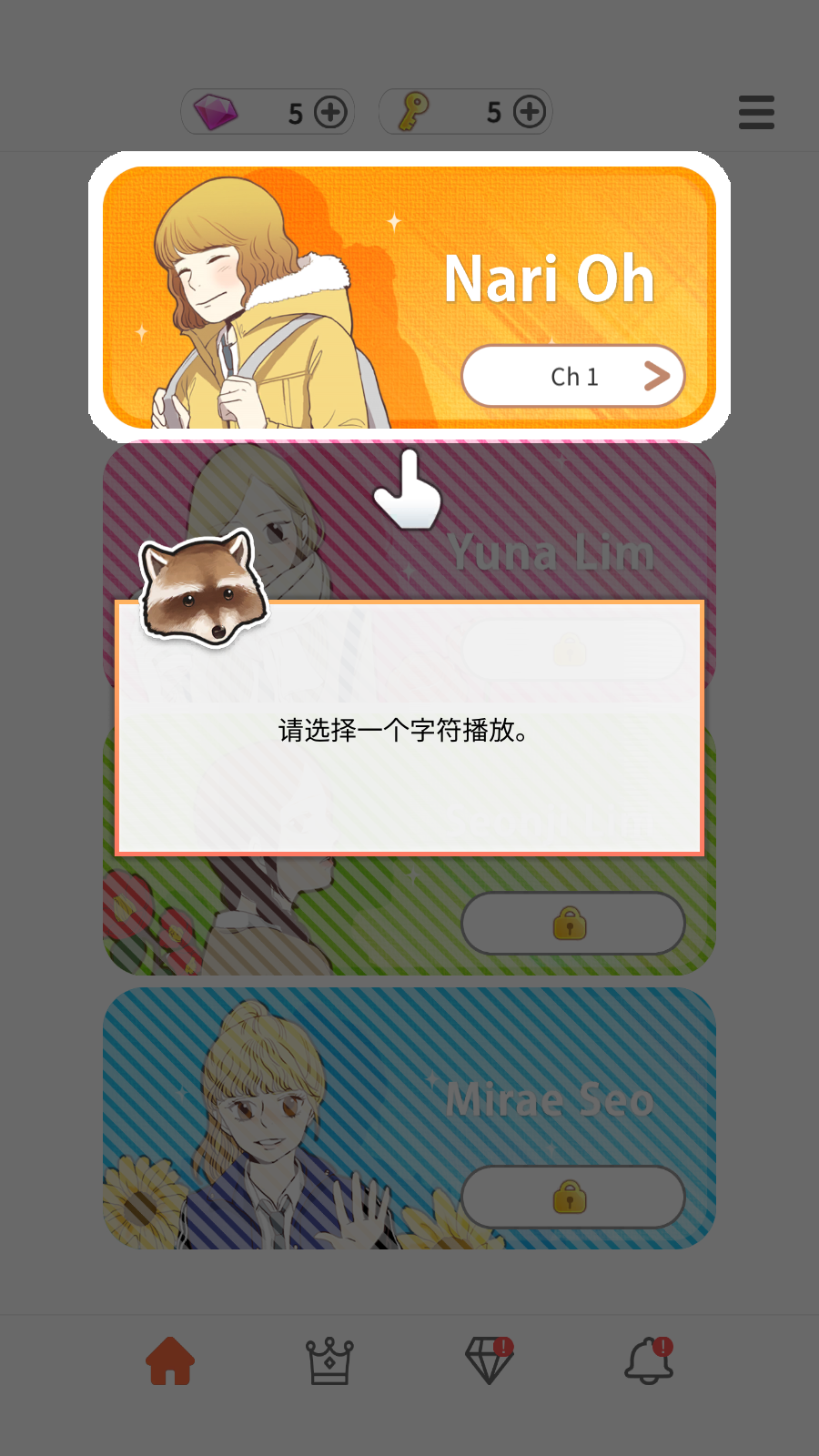Screen dimensions: 819x1456
Task: Add more keys with the plus icon
Action: click(530, 112)
